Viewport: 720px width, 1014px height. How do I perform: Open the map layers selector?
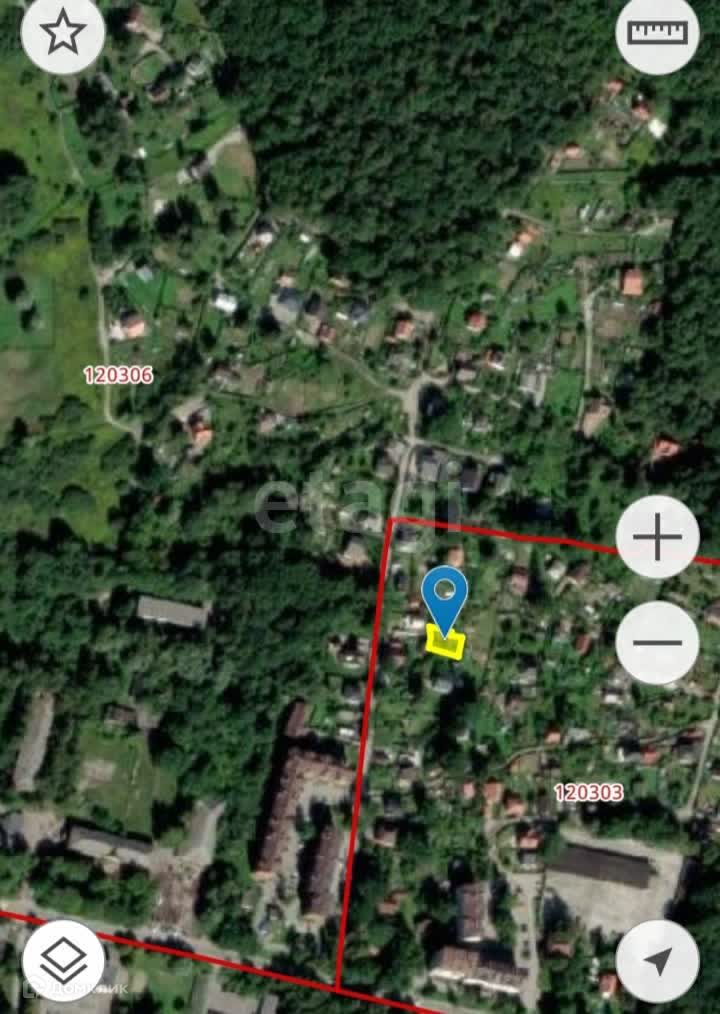pos(62,961)
